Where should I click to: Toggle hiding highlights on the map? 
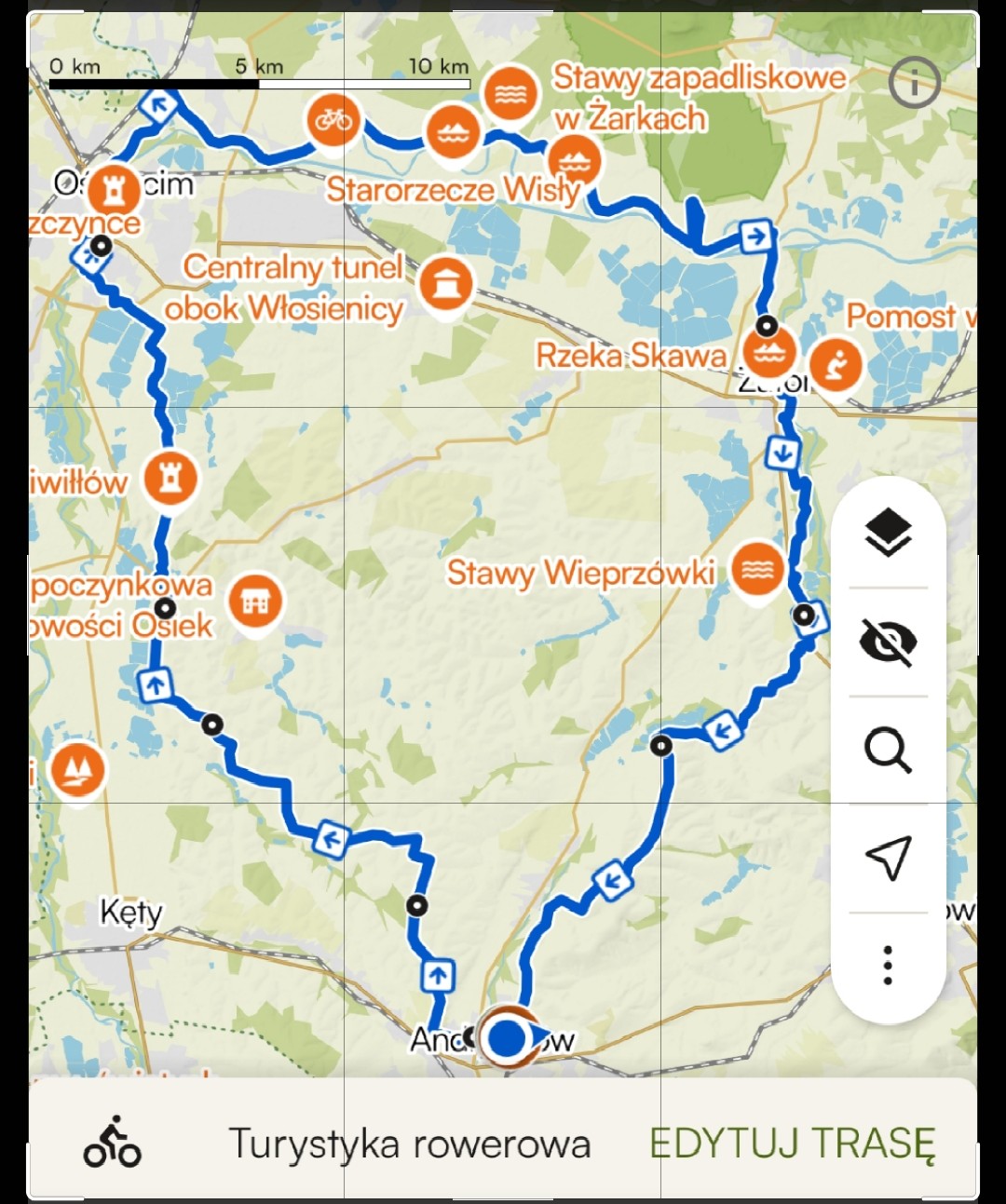(888, 642)
